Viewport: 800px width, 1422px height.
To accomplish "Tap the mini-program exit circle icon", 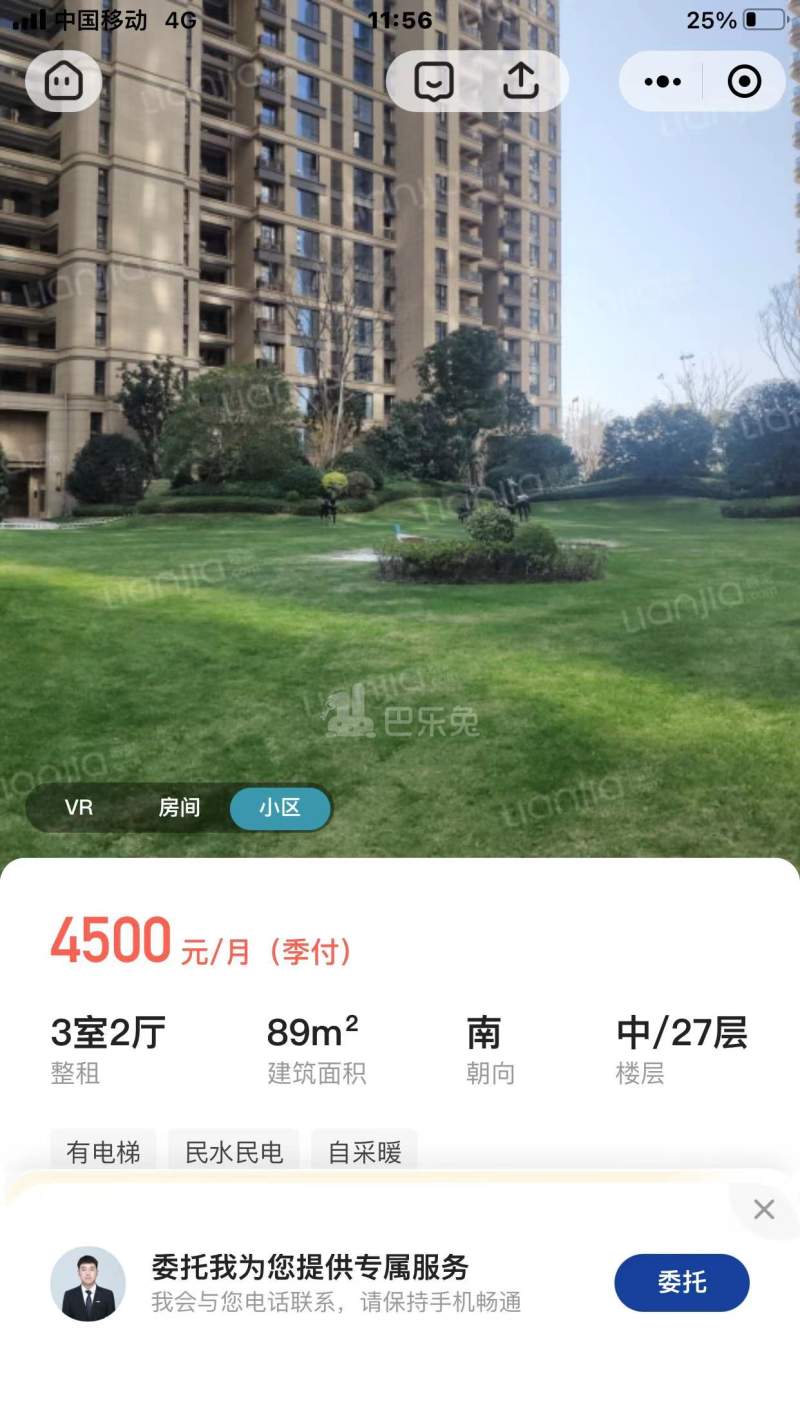I will click(x=745, y=81).
